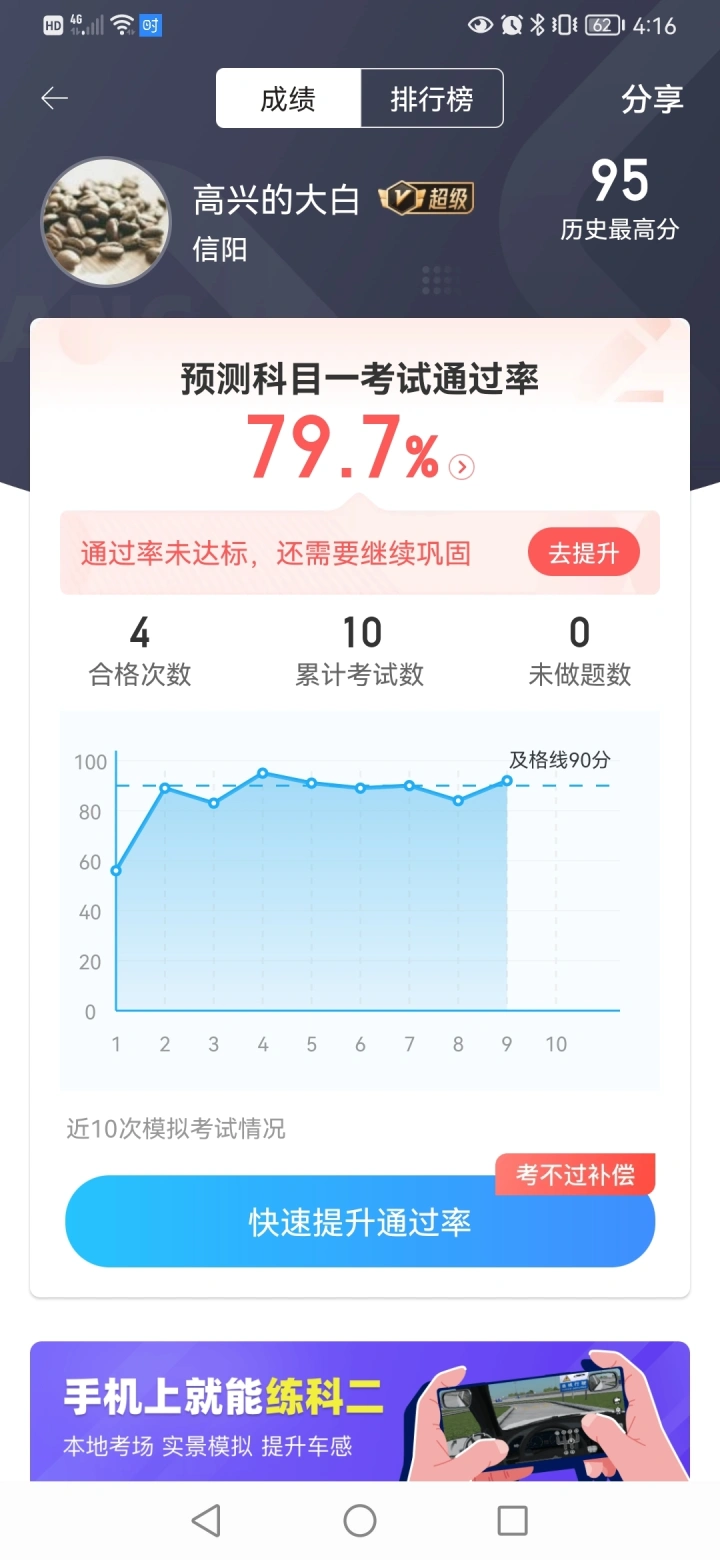Screen dimensions: 720x1560
Task: Switch to the 排行榜 tab
Action: click(431, 99)
